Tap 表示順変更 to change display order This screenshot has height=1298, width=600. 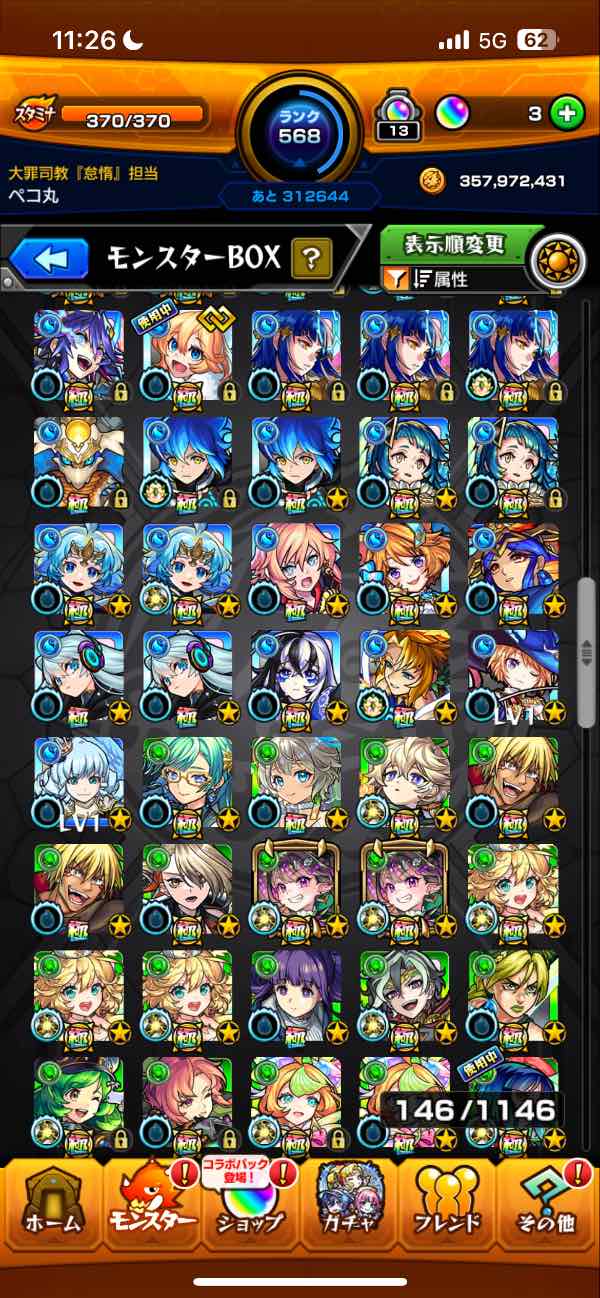[x=456, y=244]
